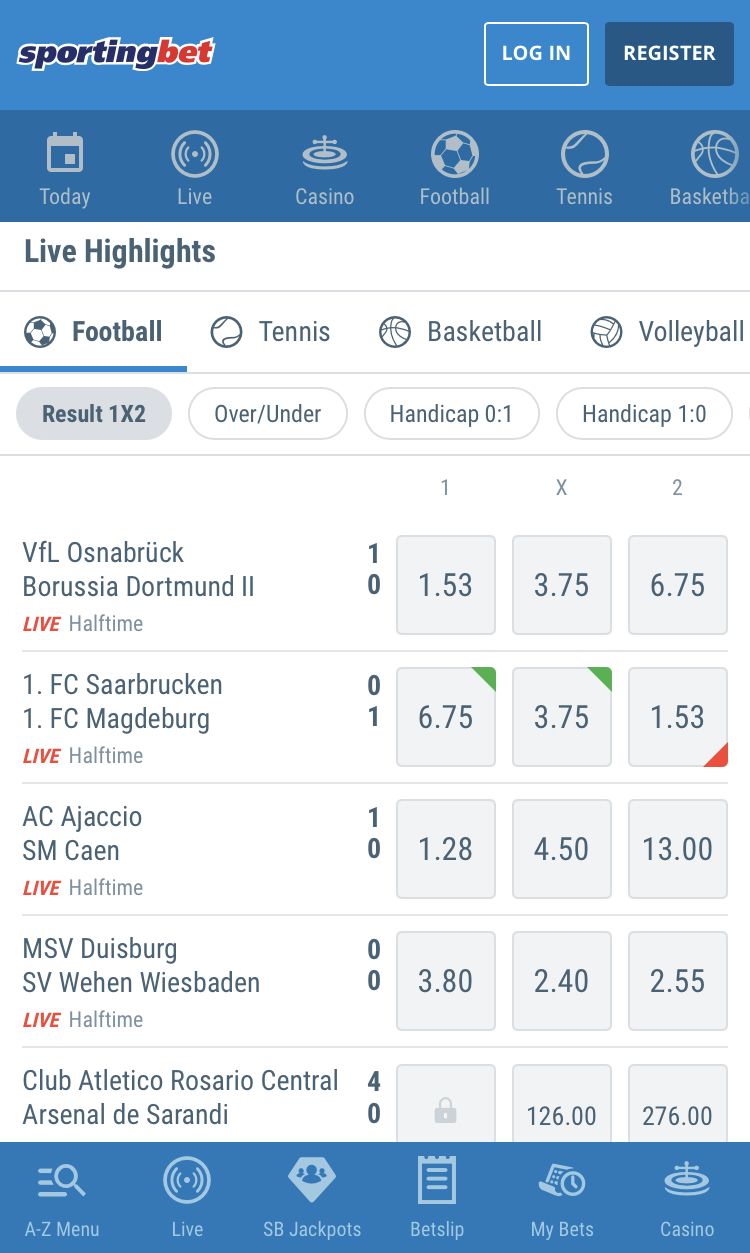View My Bets
Viewport: 750px width, 1253px height.
(562, 1198)
